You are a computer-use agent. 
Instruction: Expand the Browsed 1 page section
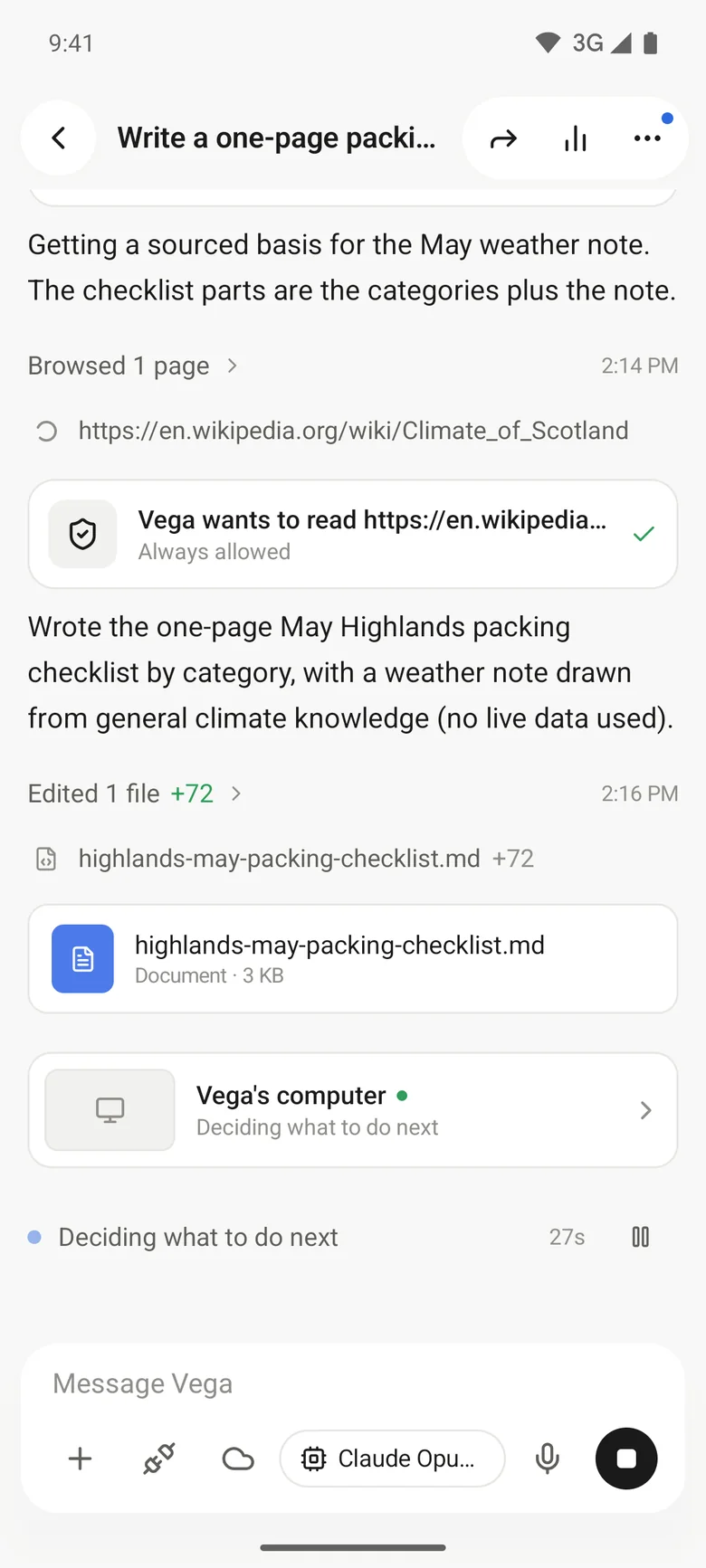point(133,366)
